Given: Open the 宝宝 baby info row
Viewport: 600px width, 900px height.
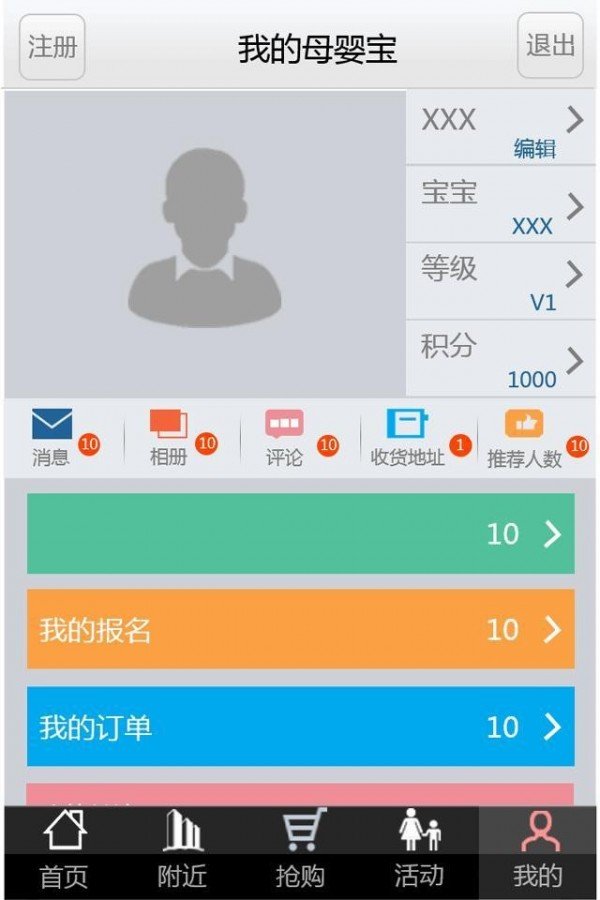Looking at the screenshot, I should tap(500, 205).
